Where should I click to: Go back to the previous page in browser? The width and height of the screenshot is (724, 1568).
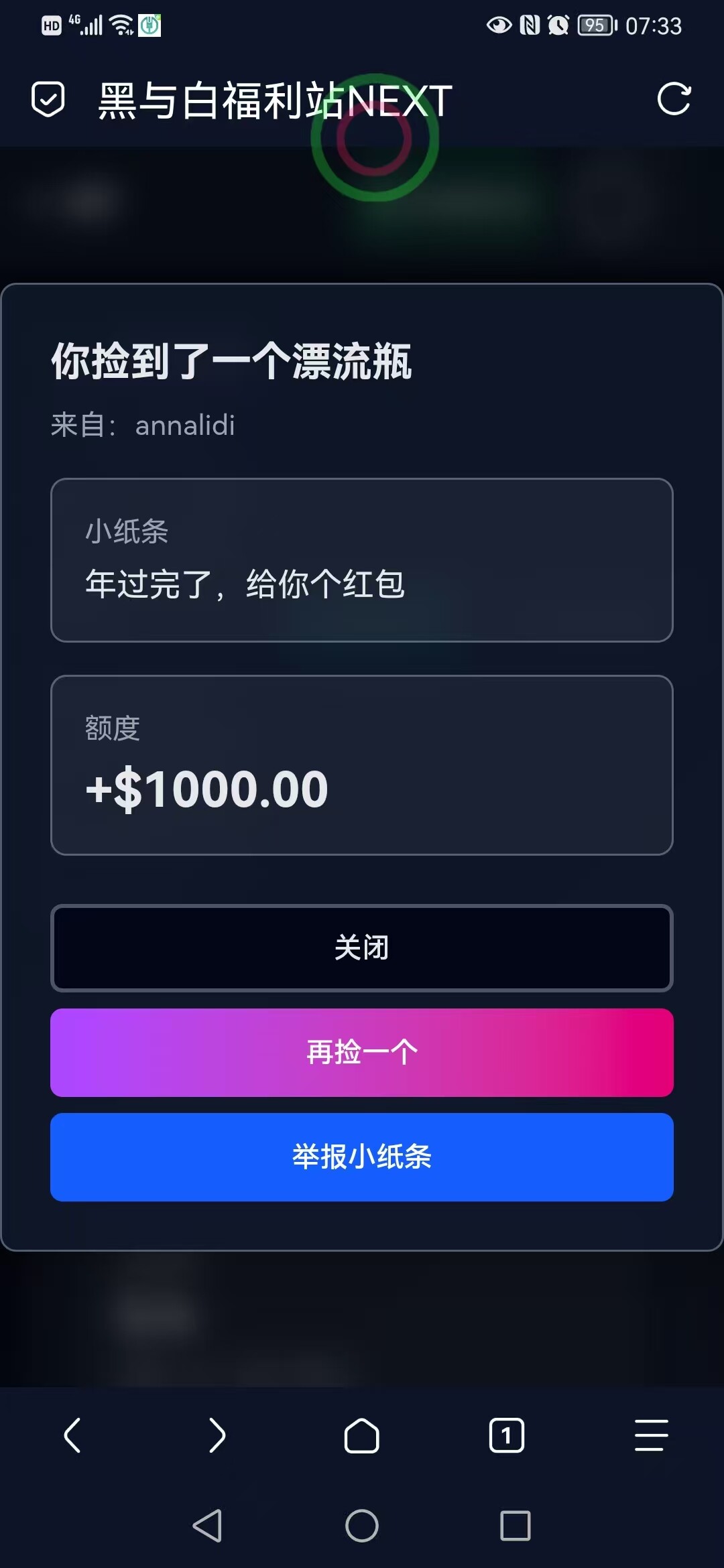(72, 1435)
